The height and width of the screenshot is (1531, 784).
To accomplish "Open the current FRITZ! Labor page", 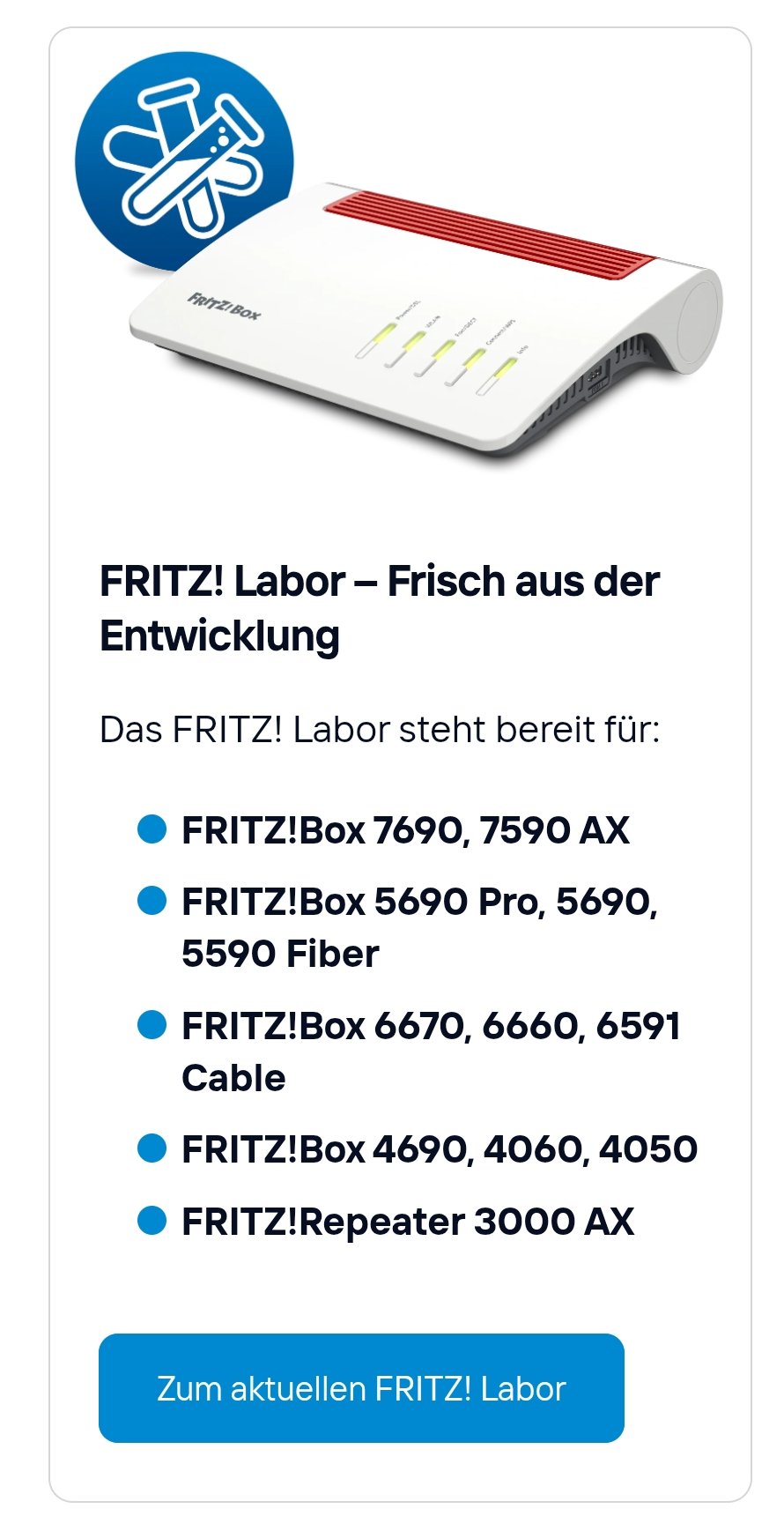I will tap(361, 1388).
